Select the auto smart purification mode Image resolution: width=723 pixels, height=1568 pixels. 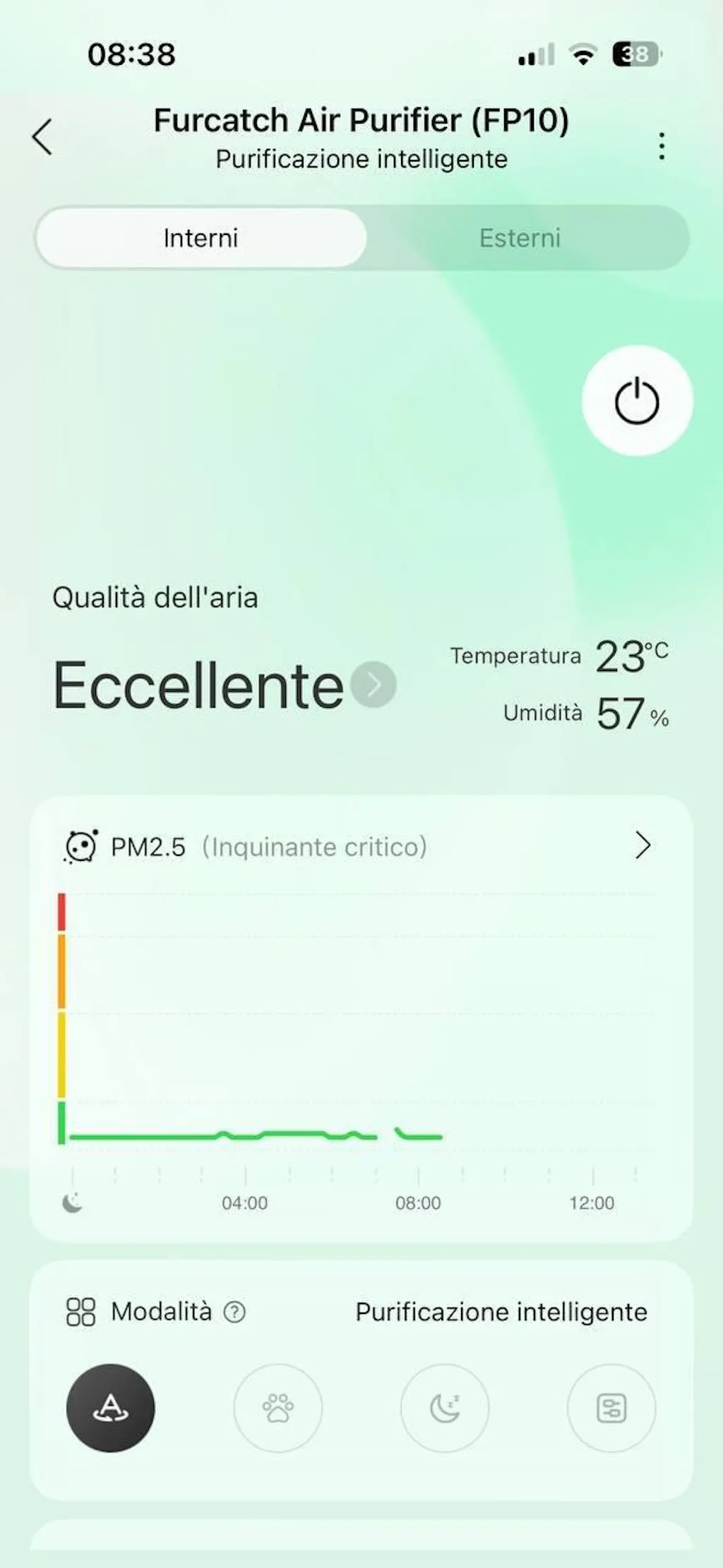coord(110,1408)
